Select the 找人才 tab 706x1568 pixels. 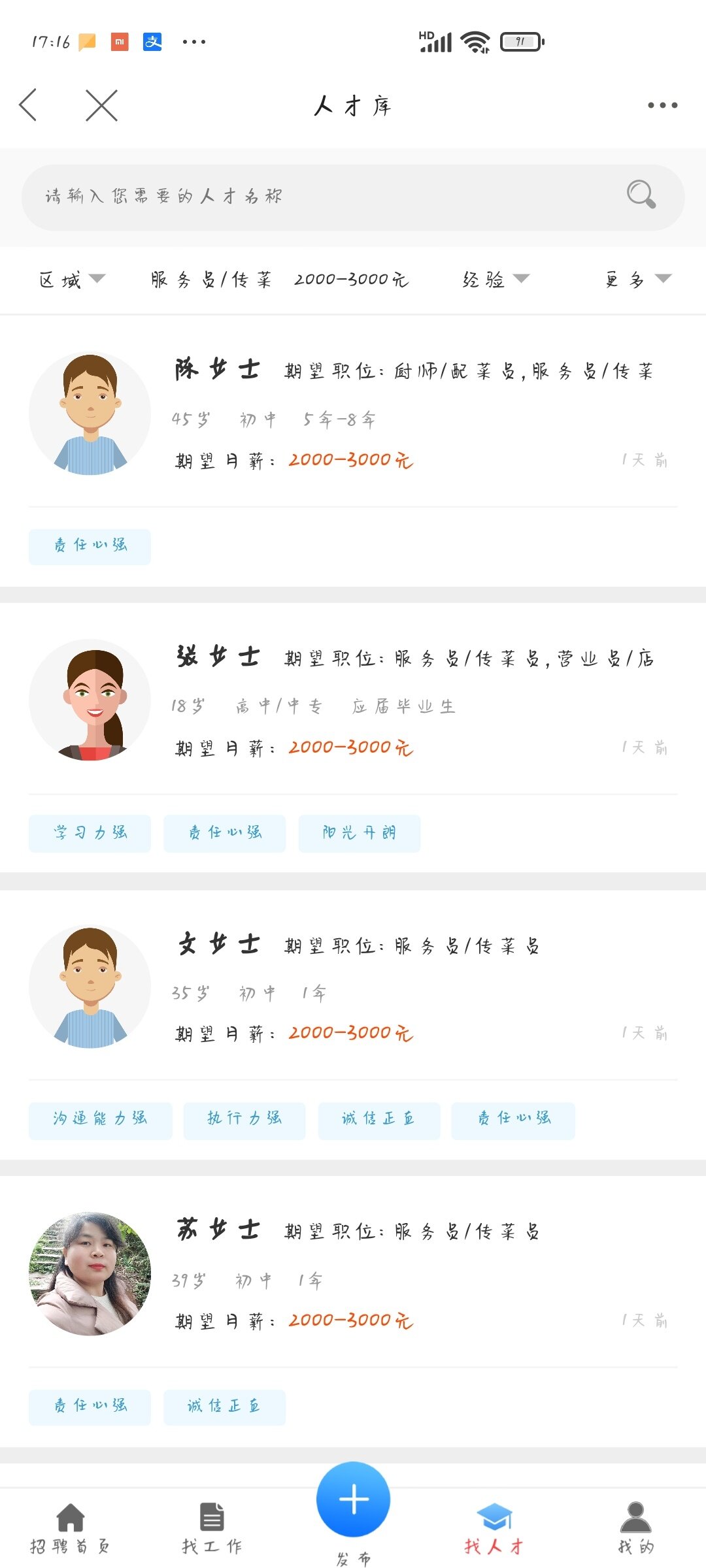click(x=494, y=1529)
